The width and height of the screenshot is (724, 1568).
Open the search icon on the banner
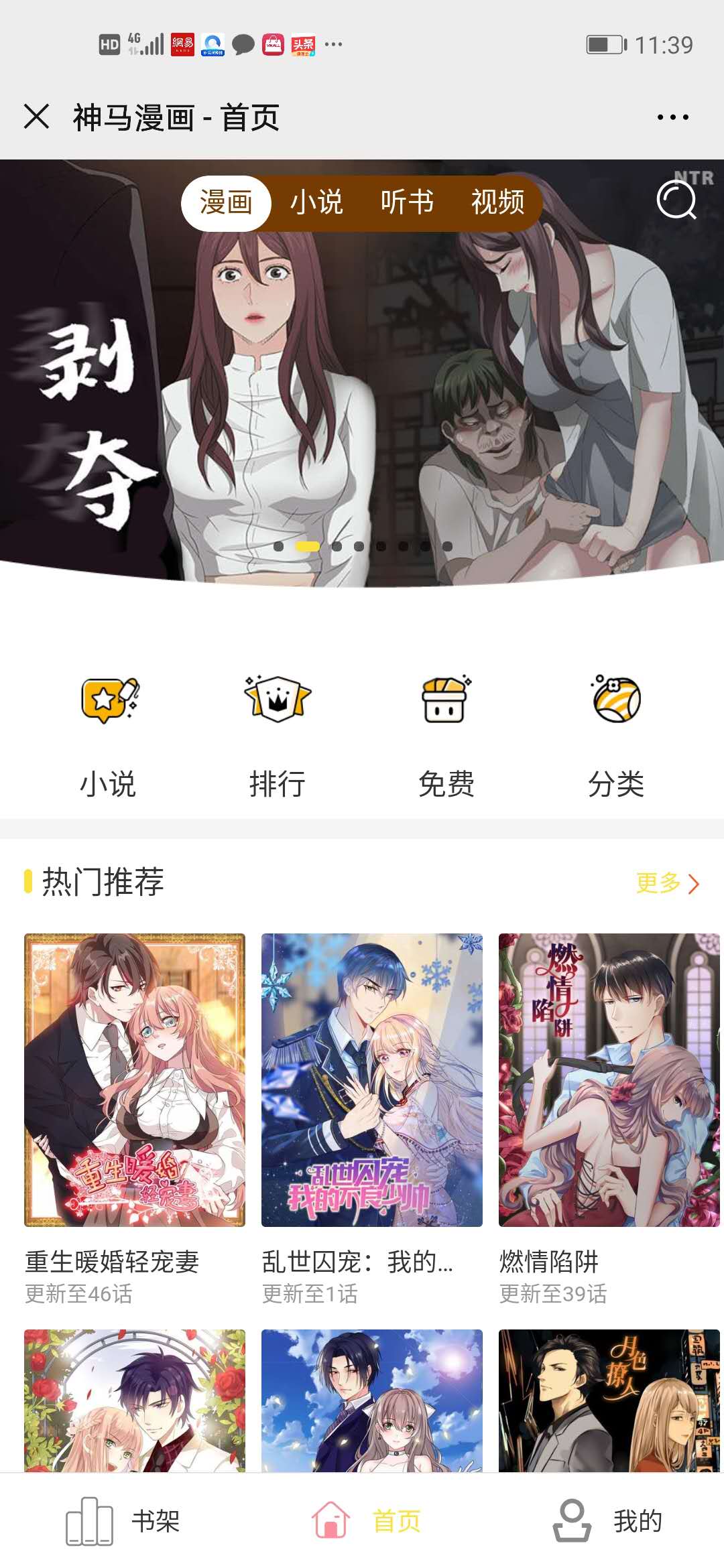click(676, 200)
